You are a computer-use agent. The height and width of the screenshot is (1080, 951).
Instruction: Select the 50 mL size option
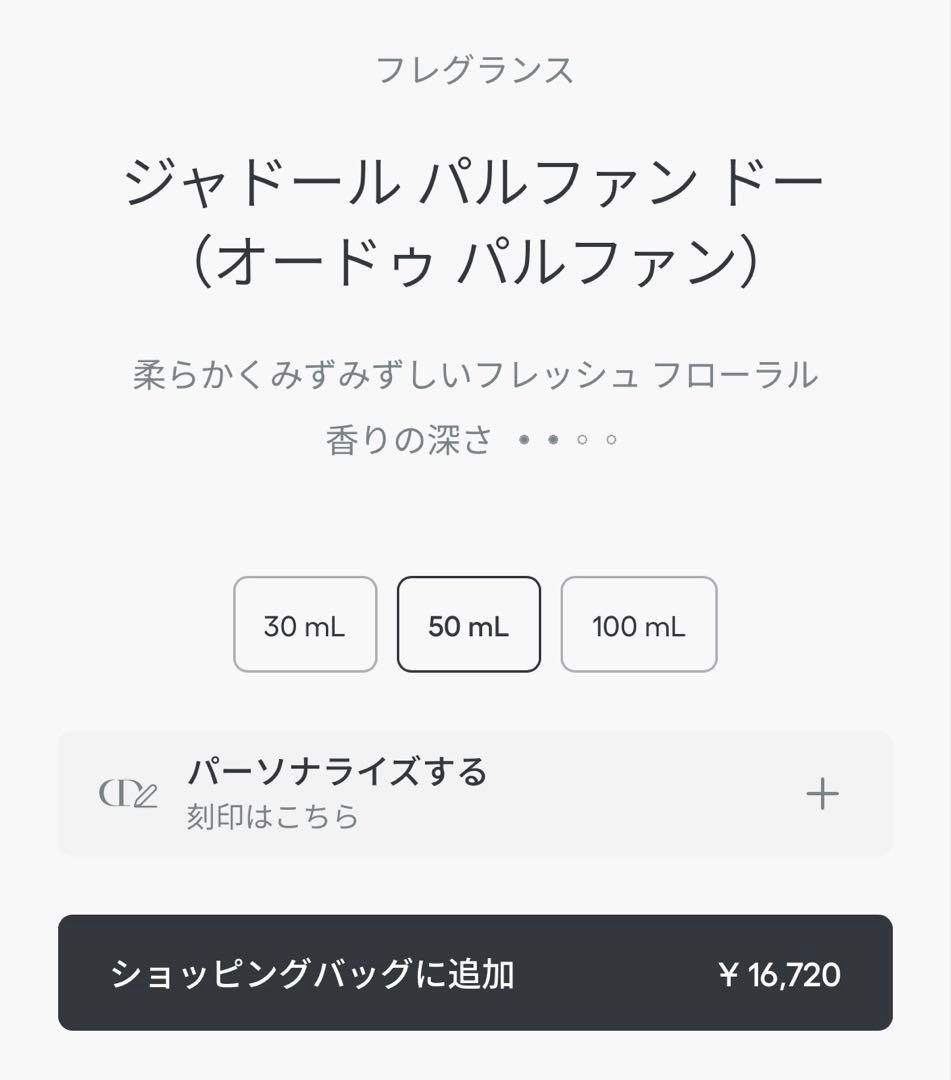click(468, 624)
